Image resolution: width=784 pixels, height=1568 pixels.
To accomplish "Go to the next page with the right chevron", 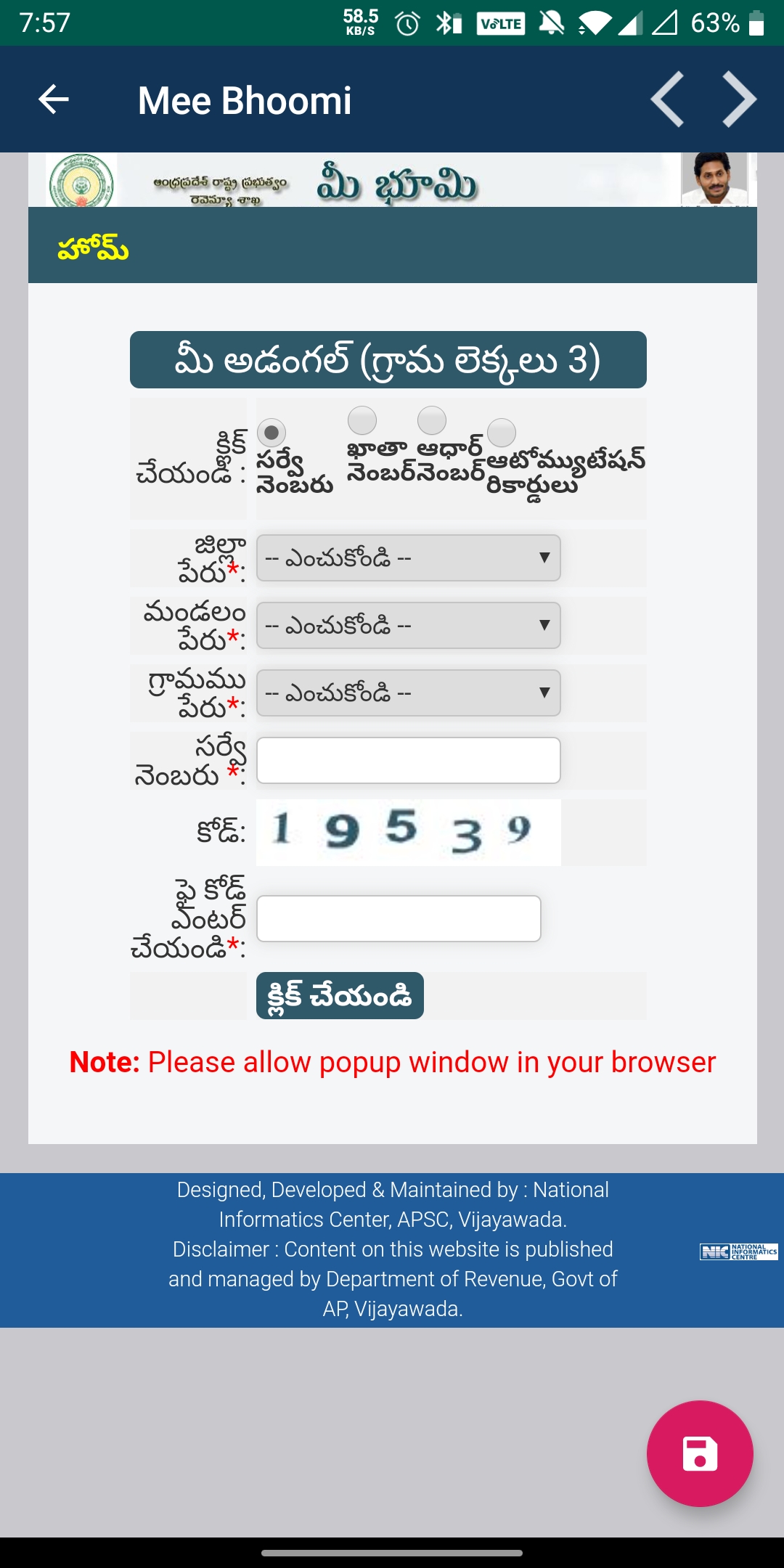I will (740, 99).
